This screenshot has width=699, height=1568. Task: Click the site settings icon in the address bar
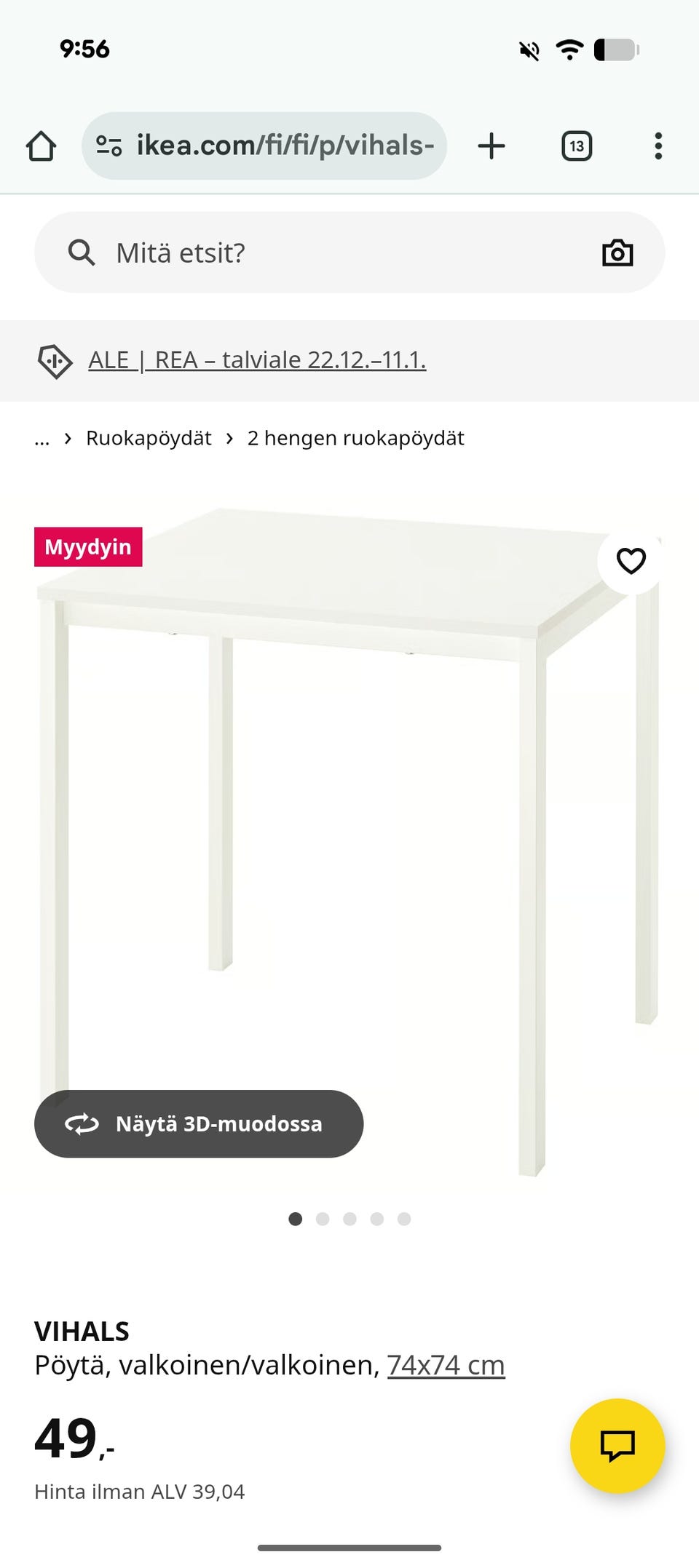(106, 145)
